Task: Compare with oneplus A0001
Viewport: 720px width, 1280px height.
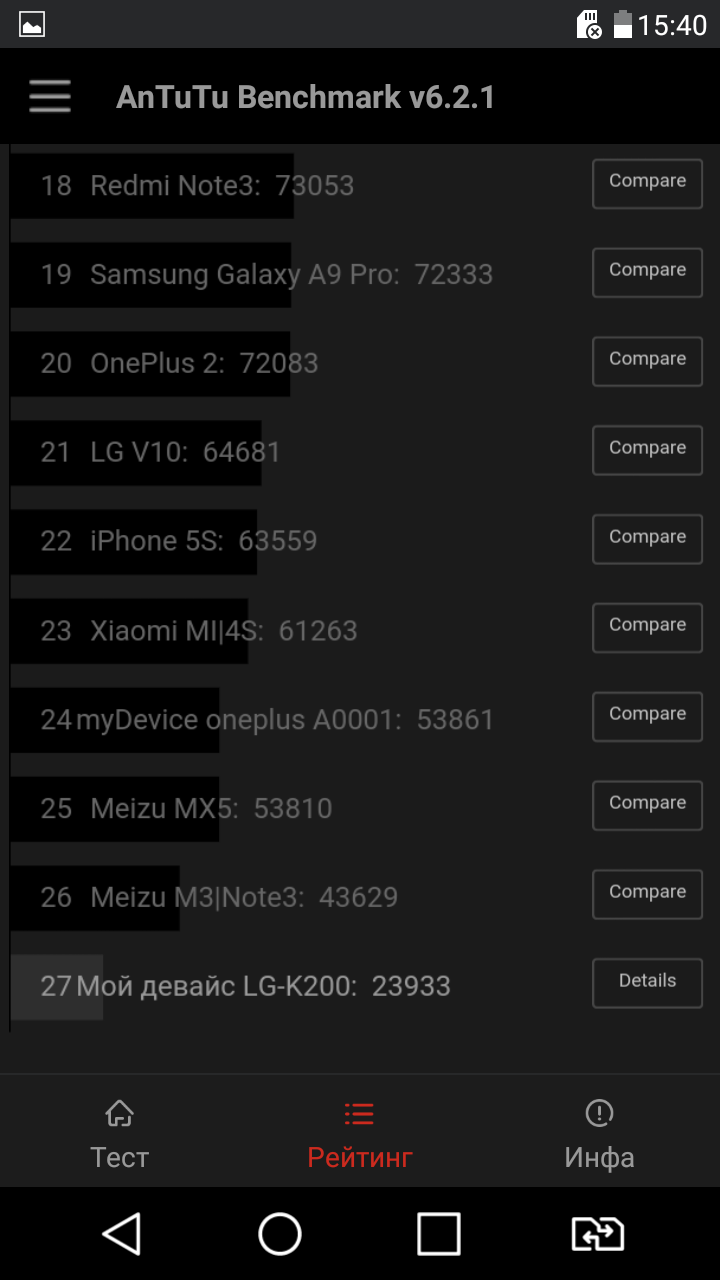Action: (647, 717)
